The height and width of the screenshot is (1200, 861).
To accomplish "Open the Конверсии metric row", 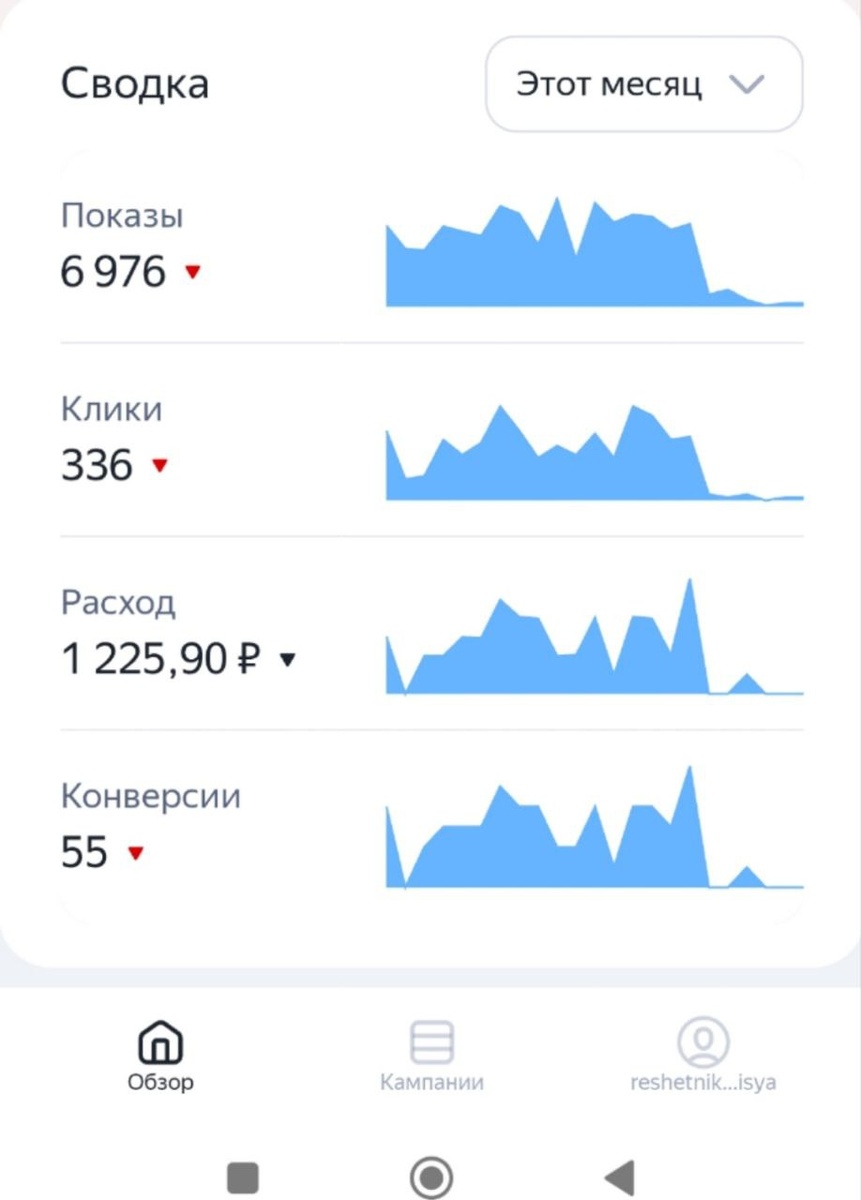I will [x=151, y=795].
